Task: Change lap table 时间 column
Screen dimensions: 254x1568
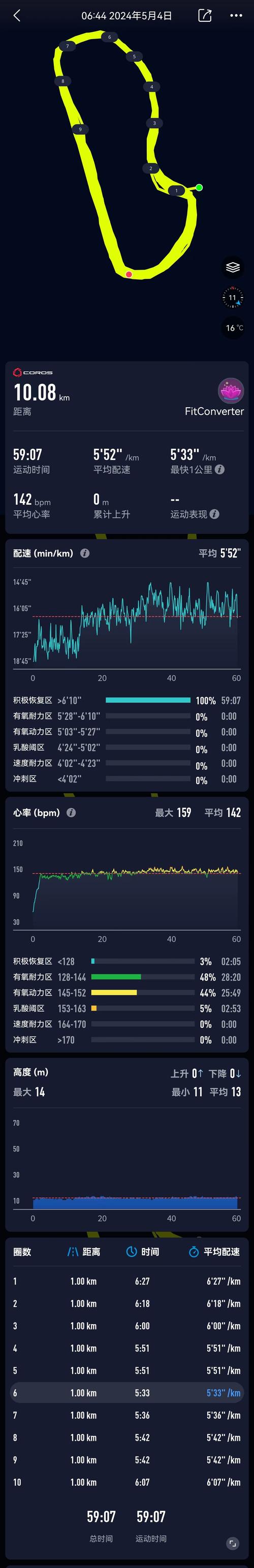Action: [x=143, y=1252]
